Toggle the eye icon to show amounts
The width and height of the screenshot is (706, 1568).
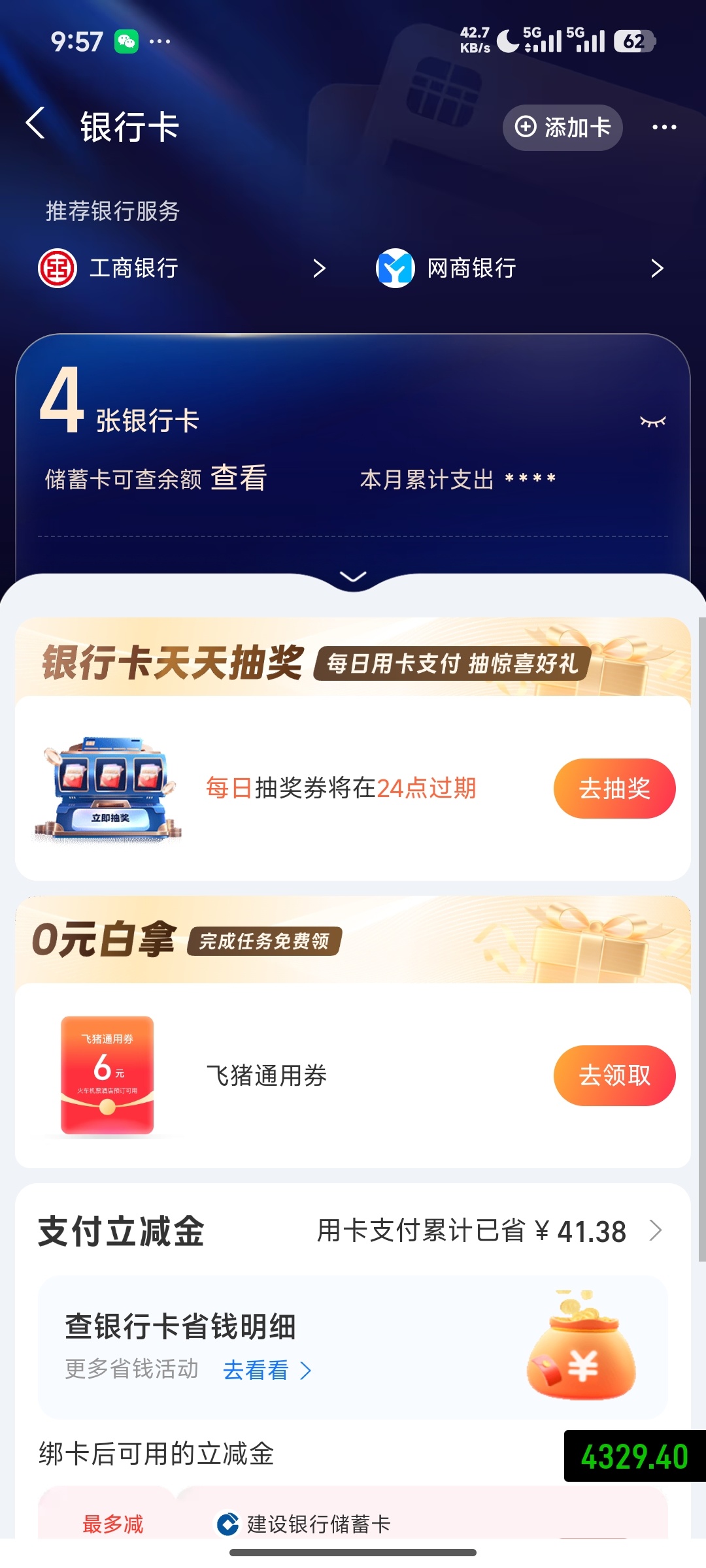tap(652, 421)
